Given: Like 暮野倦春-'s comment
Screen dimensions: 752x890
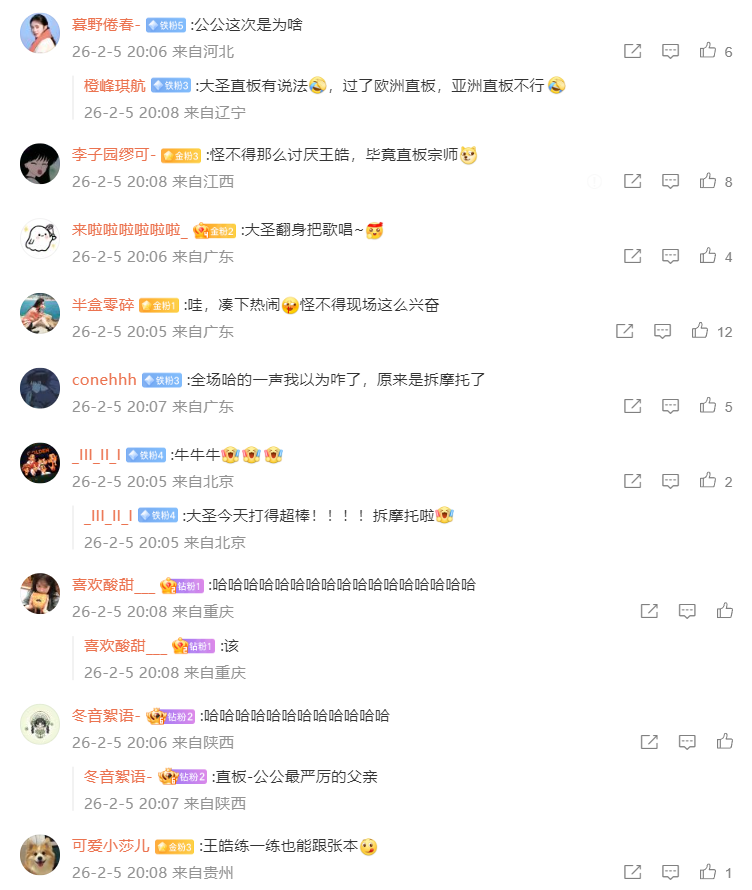Looking at the screenshot, I should (x=708, y=51).
